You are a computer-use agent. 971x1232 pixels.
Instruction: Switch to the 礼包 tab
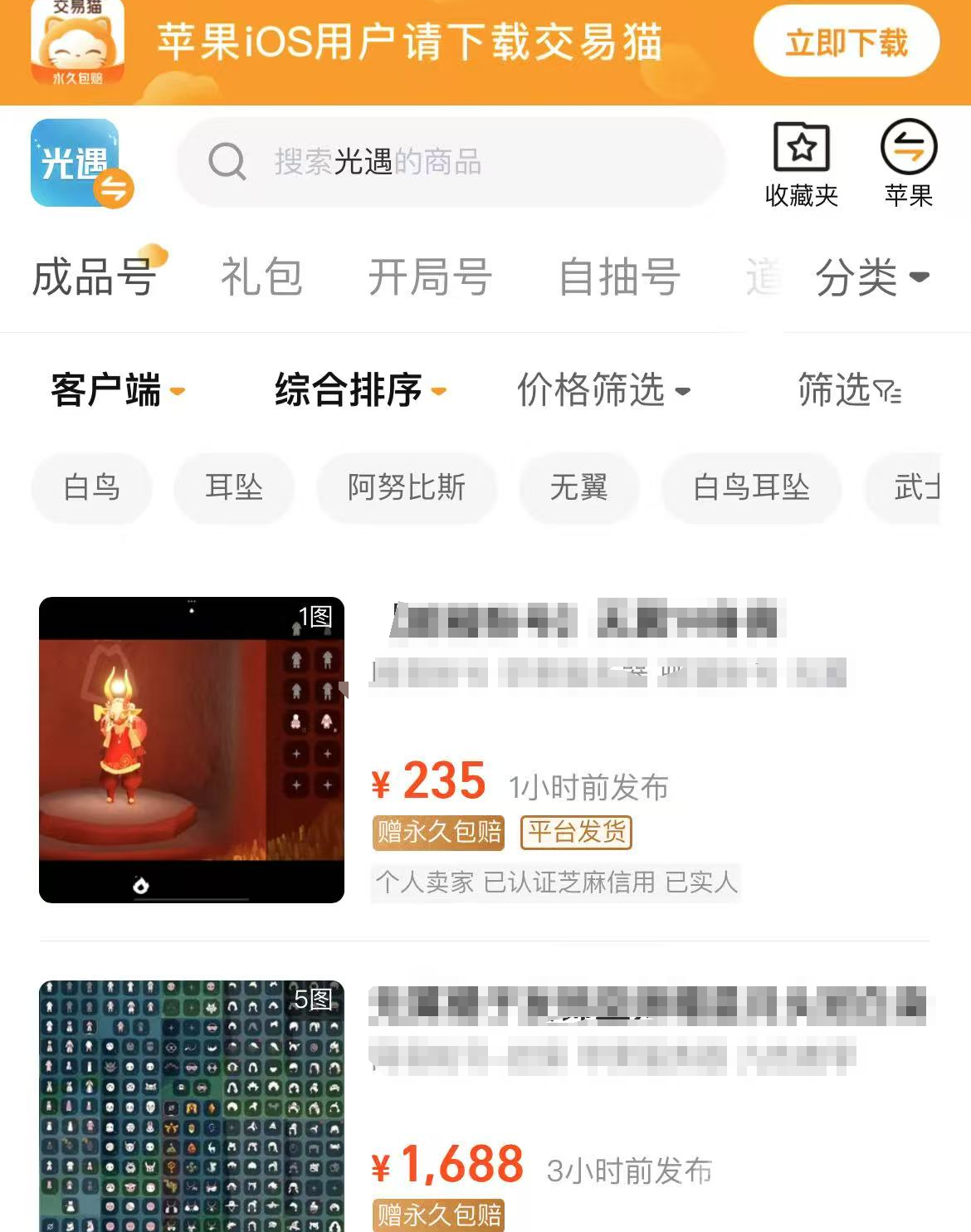(x=261, y=276)
